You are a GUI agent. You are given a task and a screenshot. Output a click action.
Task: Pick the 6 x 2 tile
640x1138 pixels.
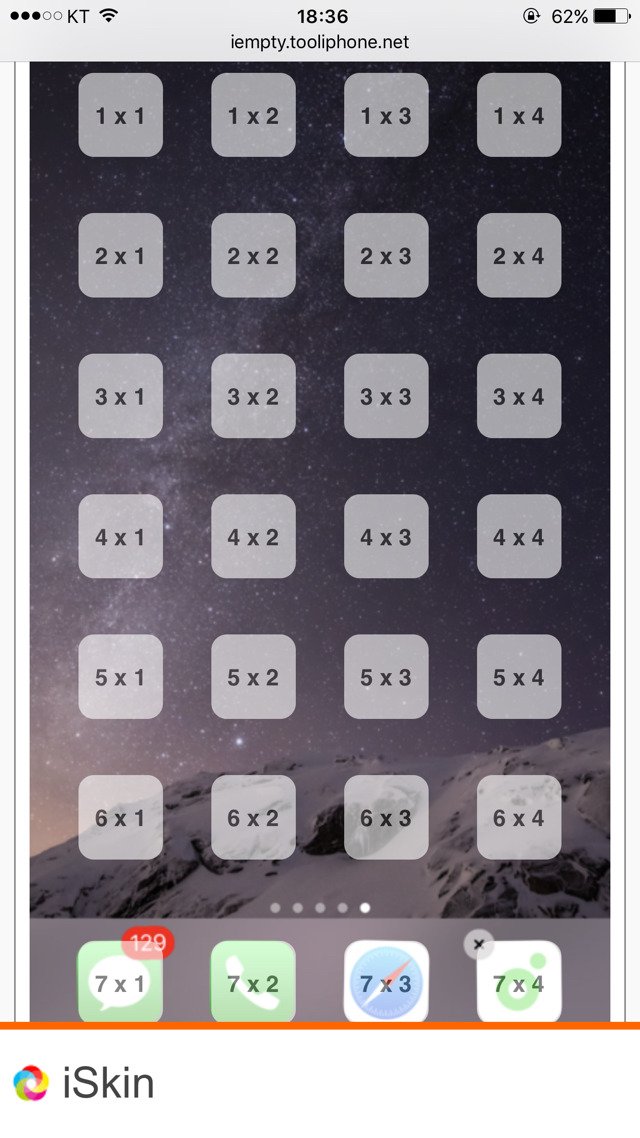tap(253, 818)
